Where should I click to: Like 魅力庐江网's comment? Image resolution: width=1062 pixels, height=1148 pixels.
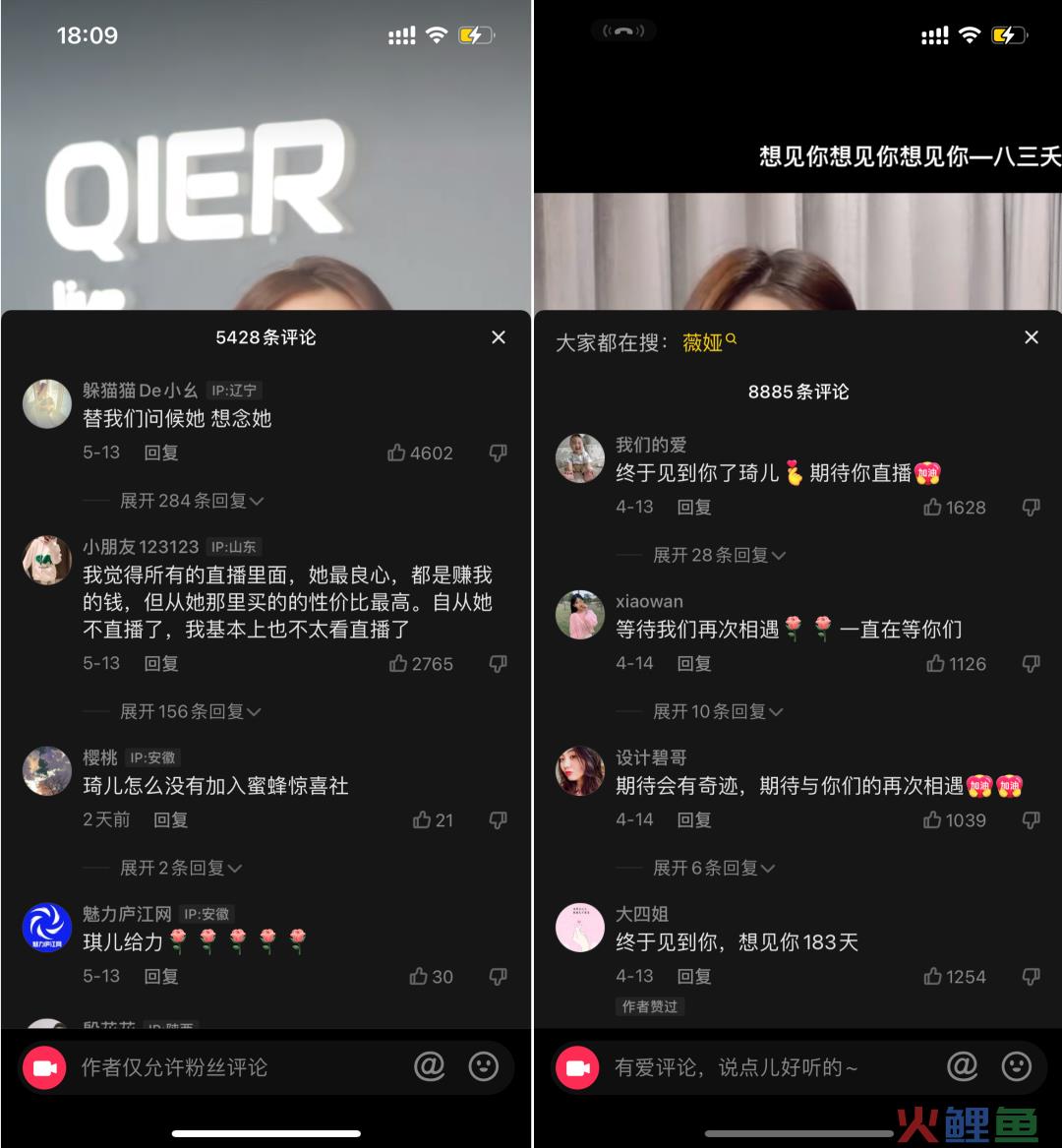coord(419,976)
